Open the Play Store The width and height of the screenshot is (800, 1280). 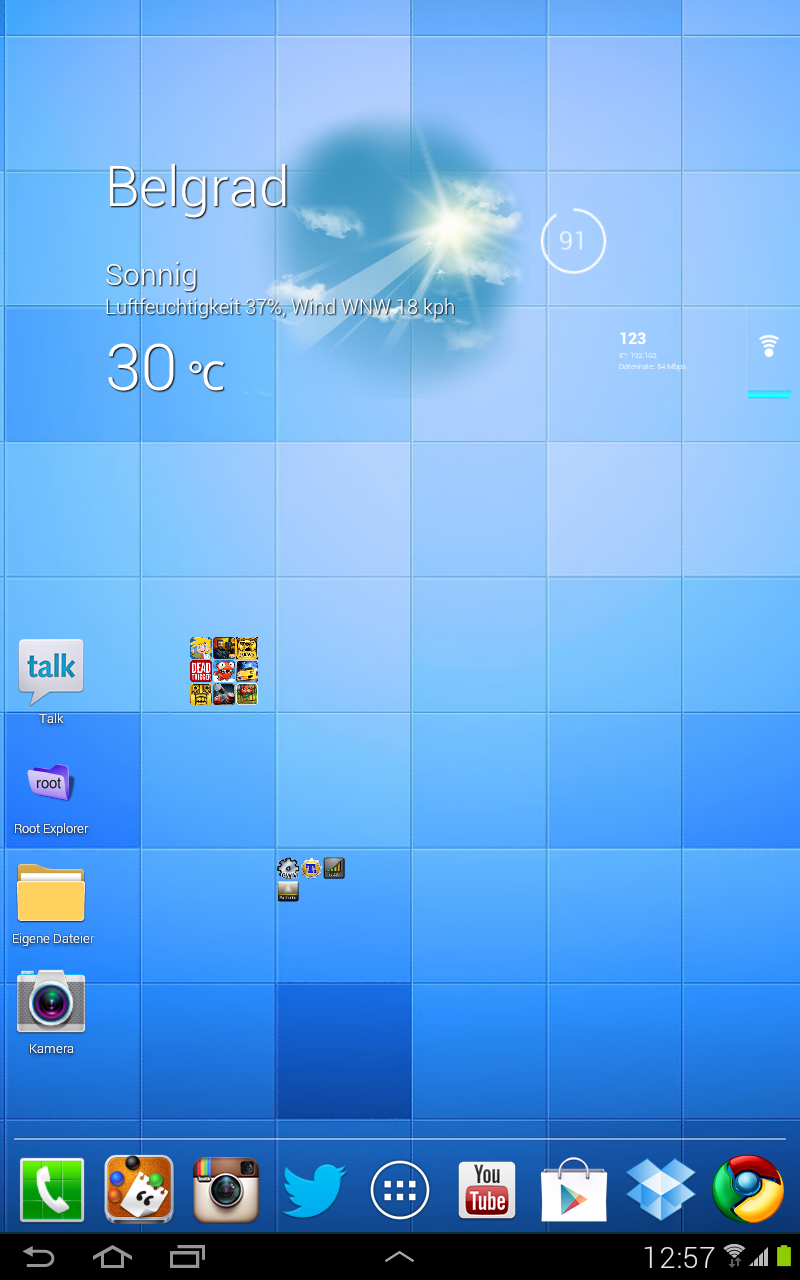click(x=574, y=1190)
